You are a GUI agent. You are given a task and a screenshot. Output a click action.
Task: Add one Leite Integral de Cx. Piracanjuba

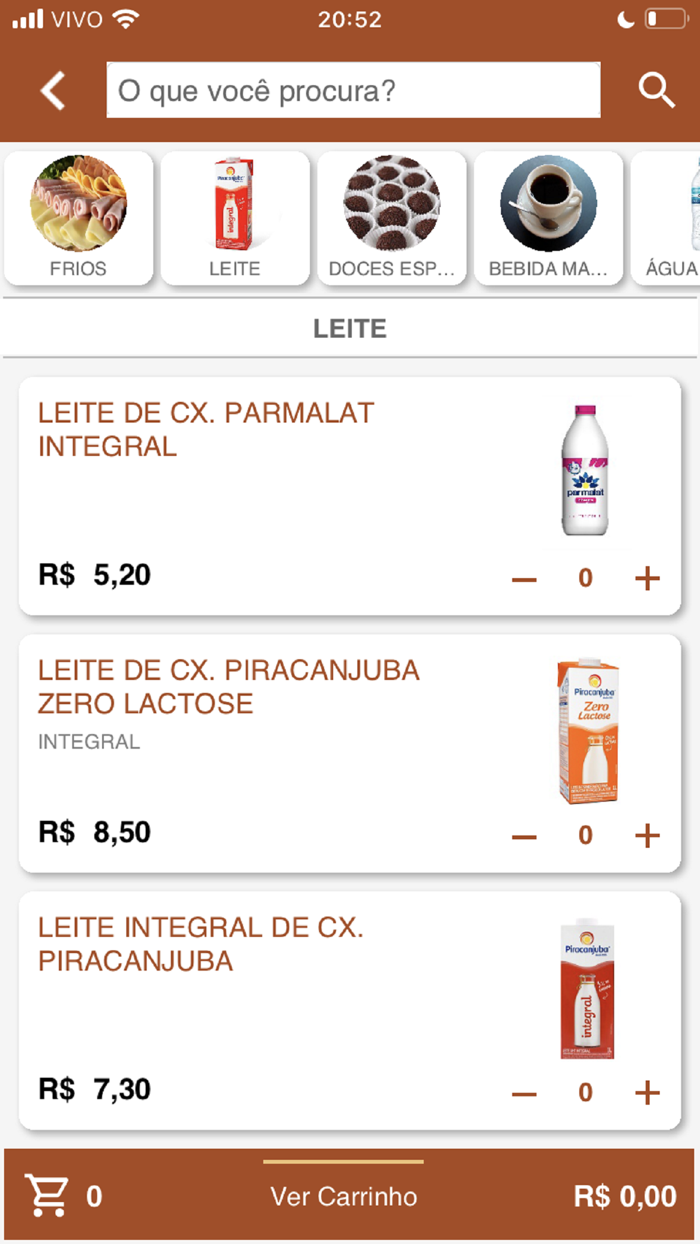point(647,1092)
